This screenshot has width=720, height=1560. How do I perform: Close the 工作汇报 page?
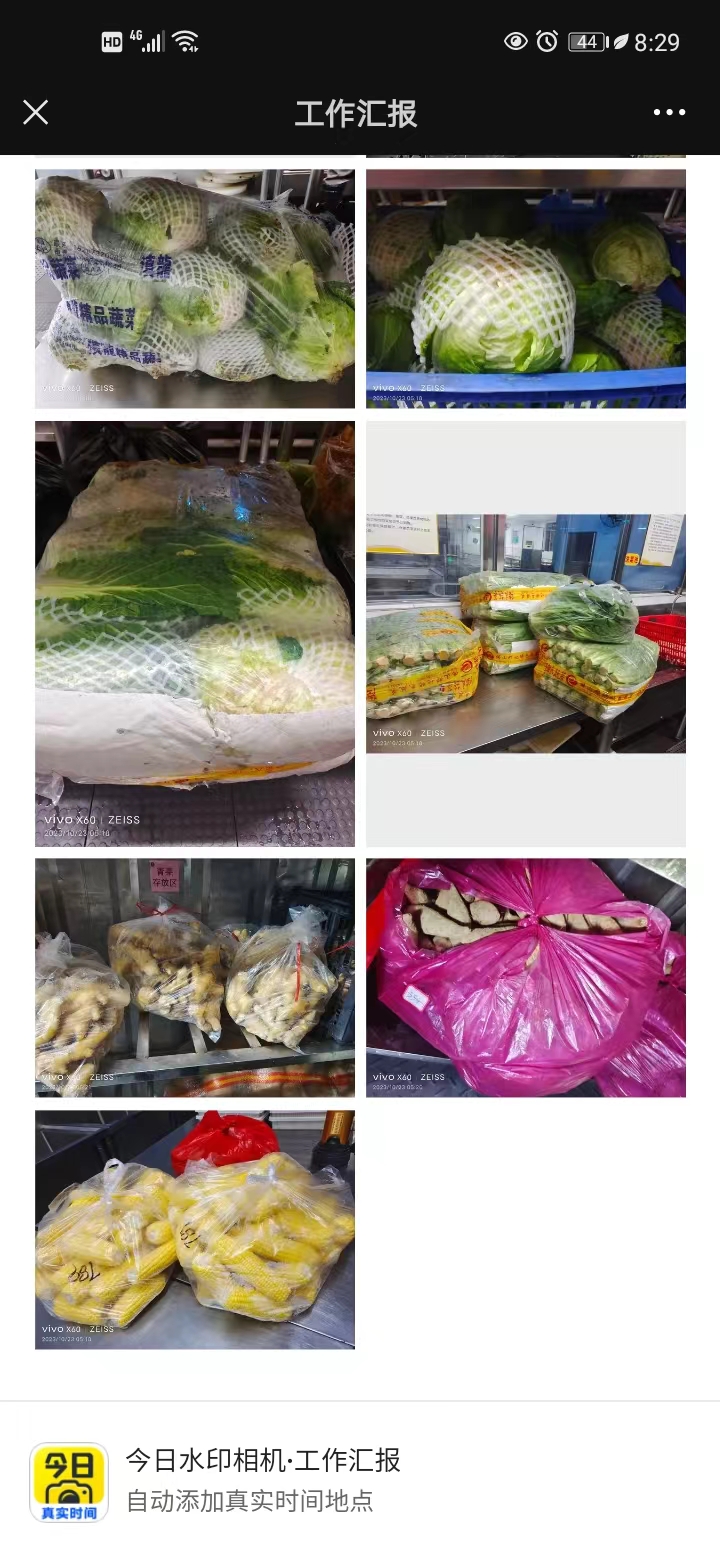point(36,112)
